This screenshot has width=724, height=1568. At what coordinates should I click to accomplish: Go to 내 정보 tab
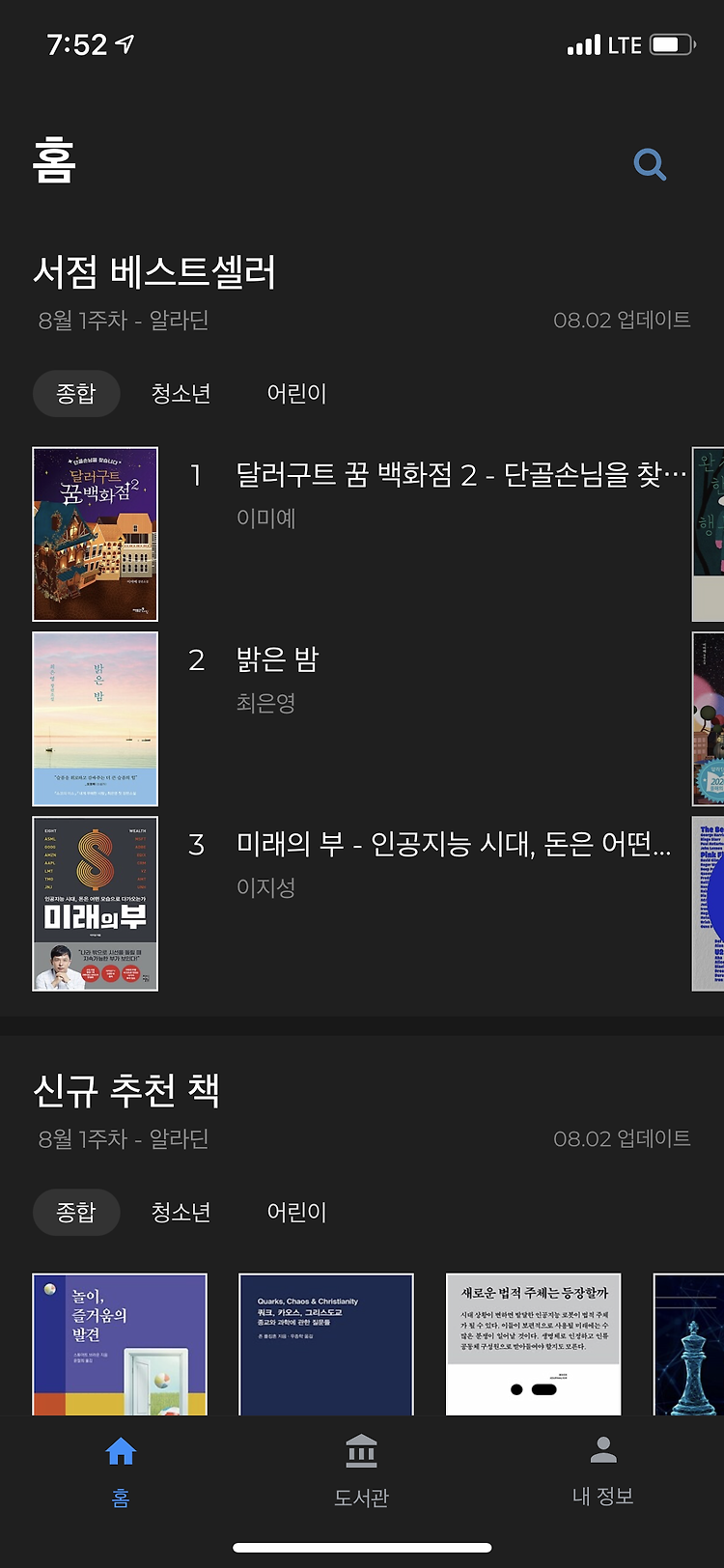coord(603,1472)
